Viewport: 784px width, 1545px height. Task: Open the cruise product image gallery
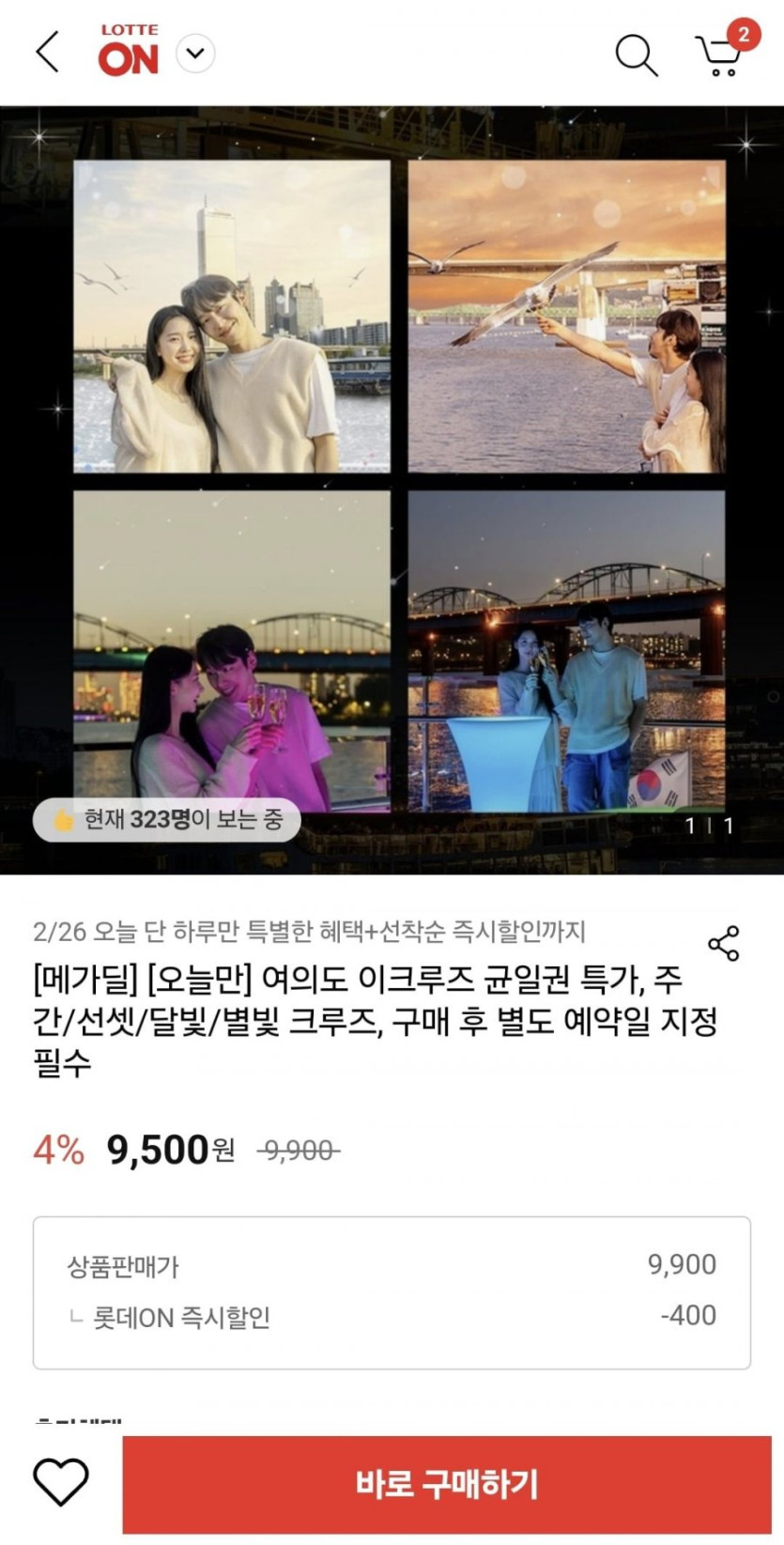[x=392, y=488]
